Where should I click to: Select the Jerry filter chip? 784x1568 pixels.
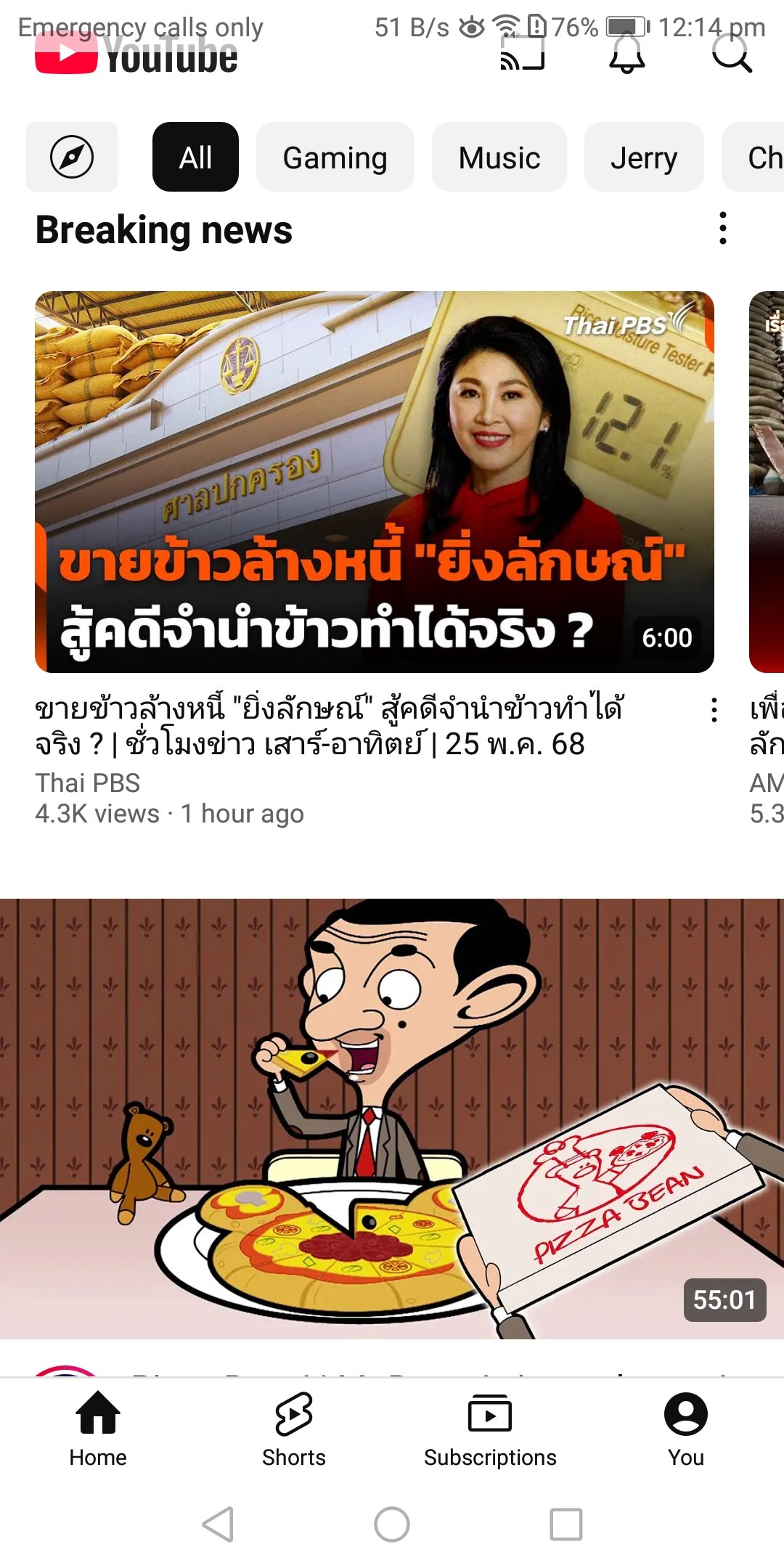tap(644, 157)
